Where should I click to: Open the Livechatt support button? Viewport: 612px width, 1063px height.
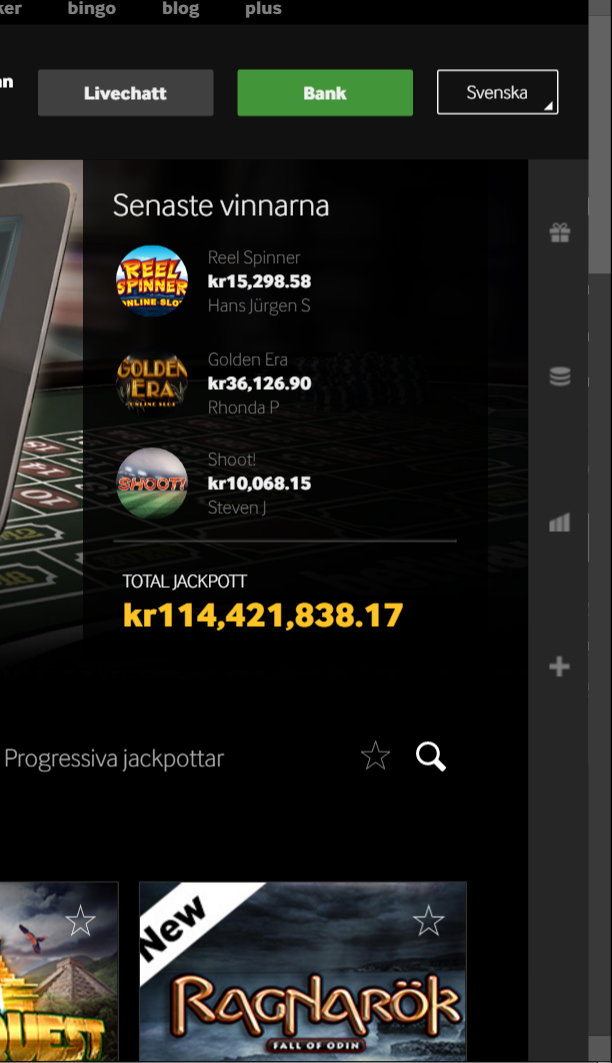coord(125,93)
